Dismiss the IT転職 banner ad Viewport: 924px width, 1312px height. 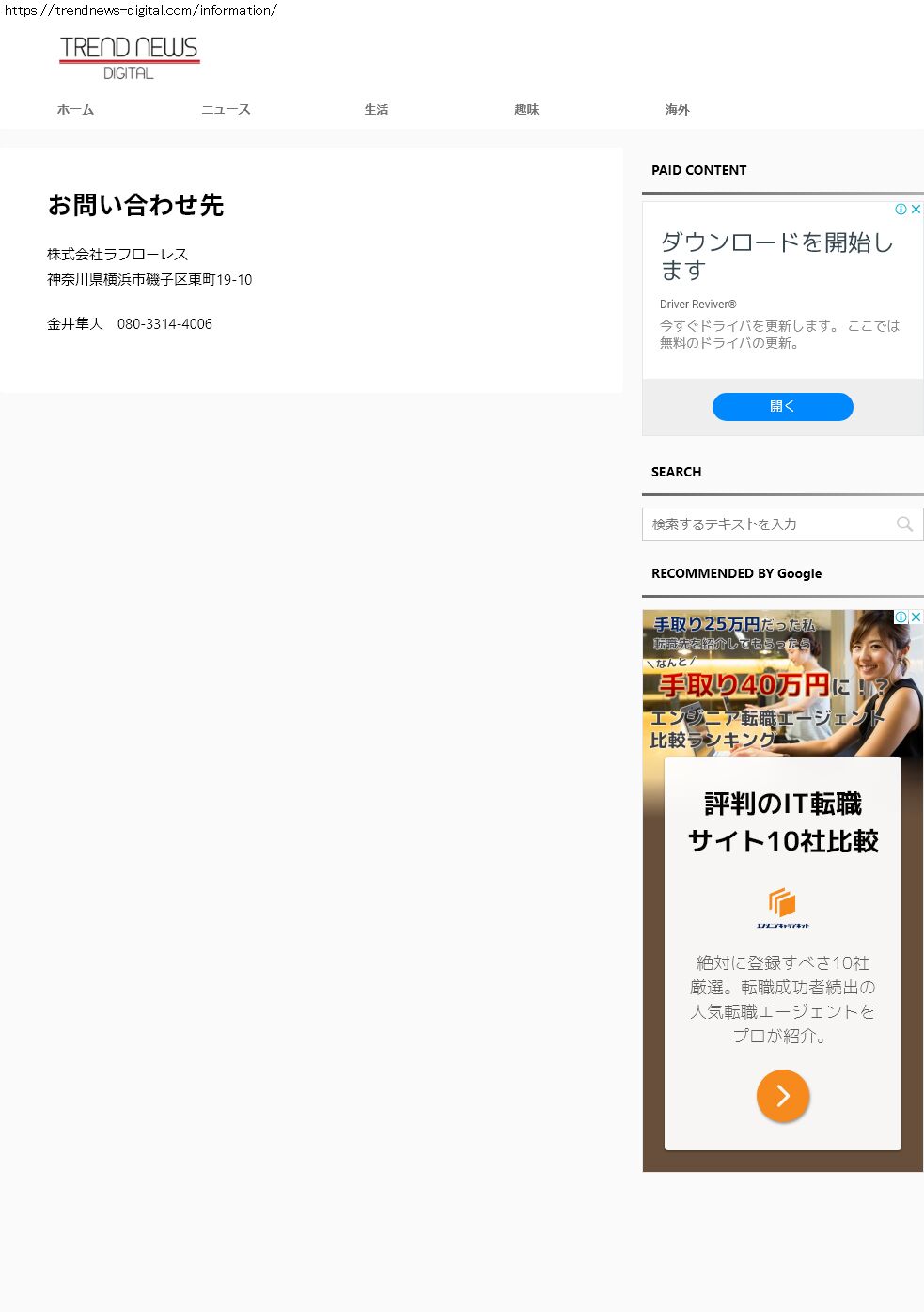pos(916,617)
